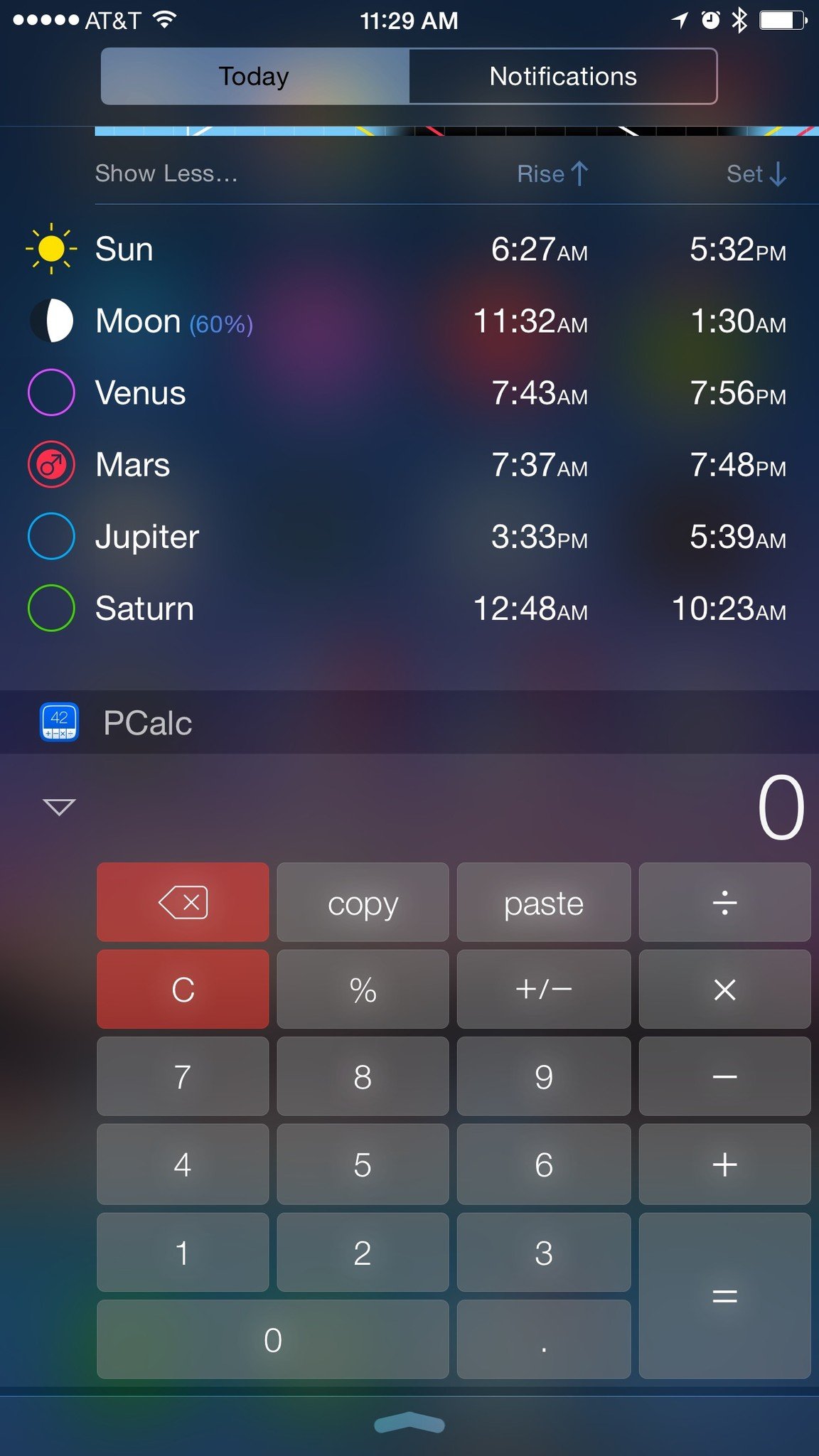Select the Venus planet icon

click(x=51, y=393)
